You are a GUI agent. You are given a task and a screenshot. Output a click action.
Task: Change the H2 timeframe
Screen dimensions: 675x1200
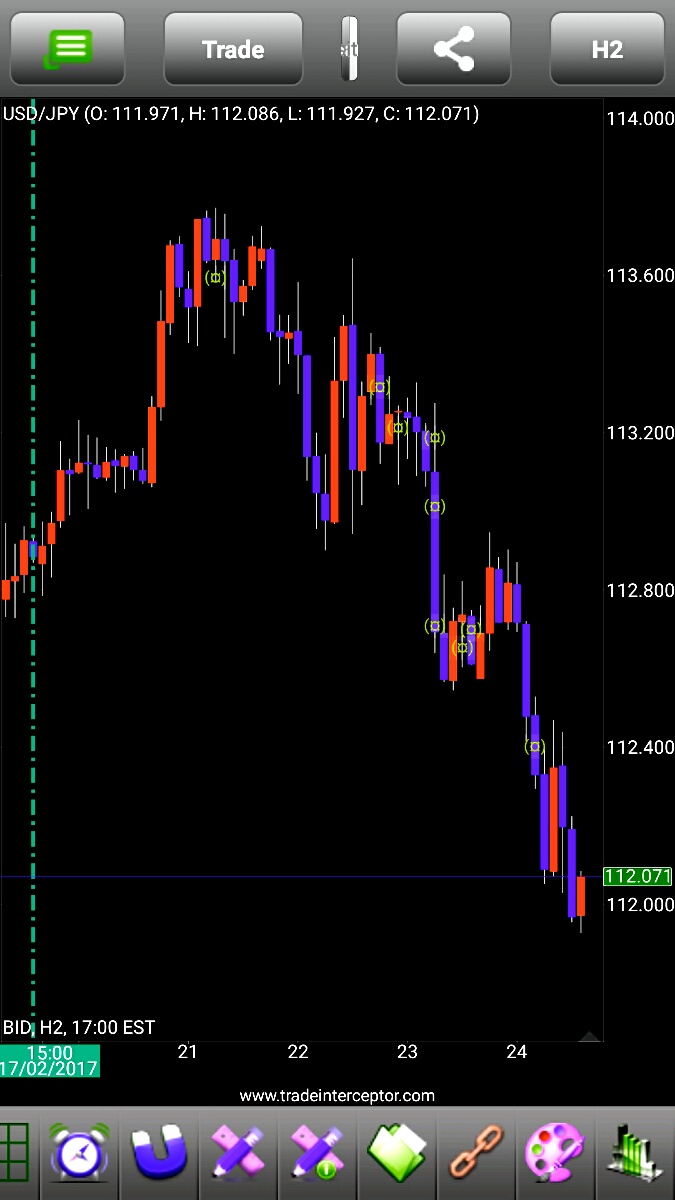[607, 49]
